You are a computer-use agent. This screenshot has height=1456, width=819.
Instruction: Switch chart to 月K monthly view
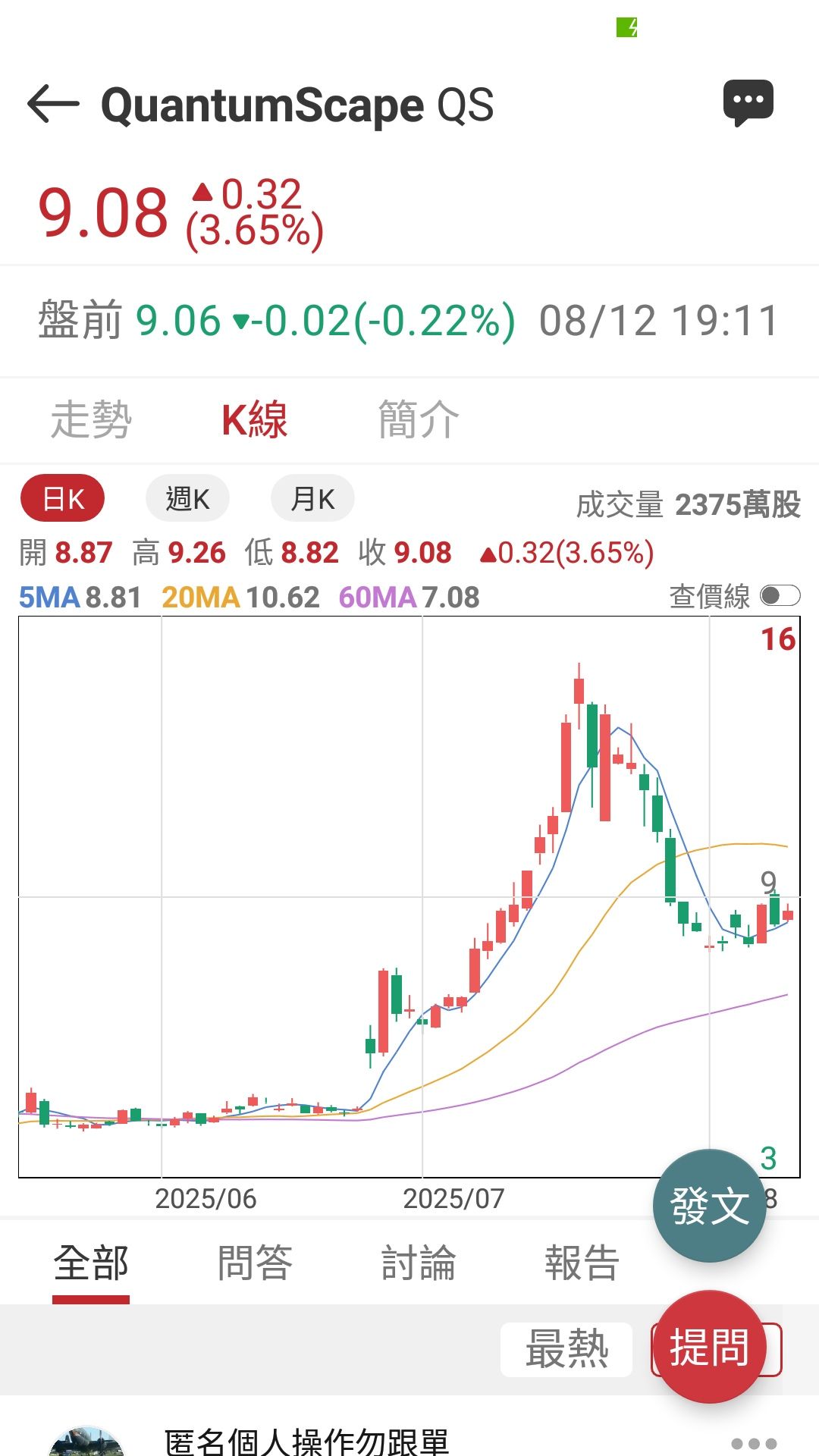312,497
